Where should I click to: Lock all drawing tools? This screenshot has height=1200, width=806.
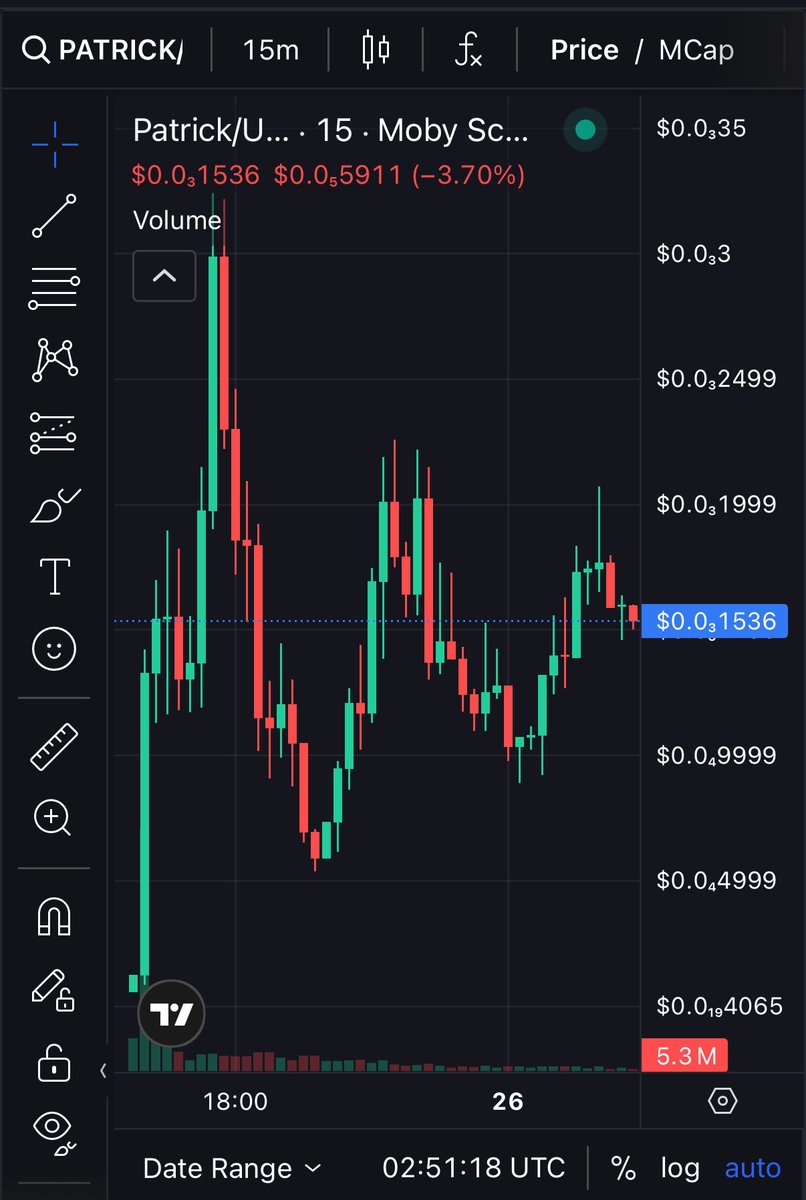click(x=54, y=1062)
